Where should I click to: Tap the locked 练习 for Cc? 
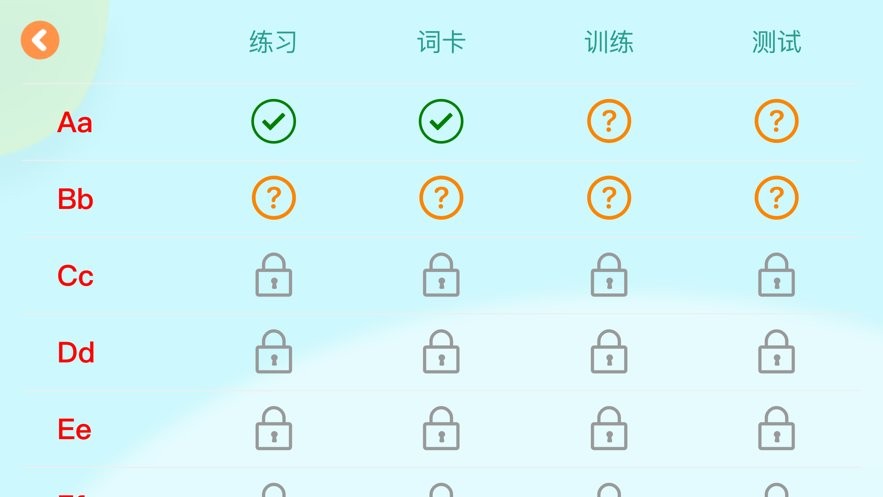(x=273, y=275)
